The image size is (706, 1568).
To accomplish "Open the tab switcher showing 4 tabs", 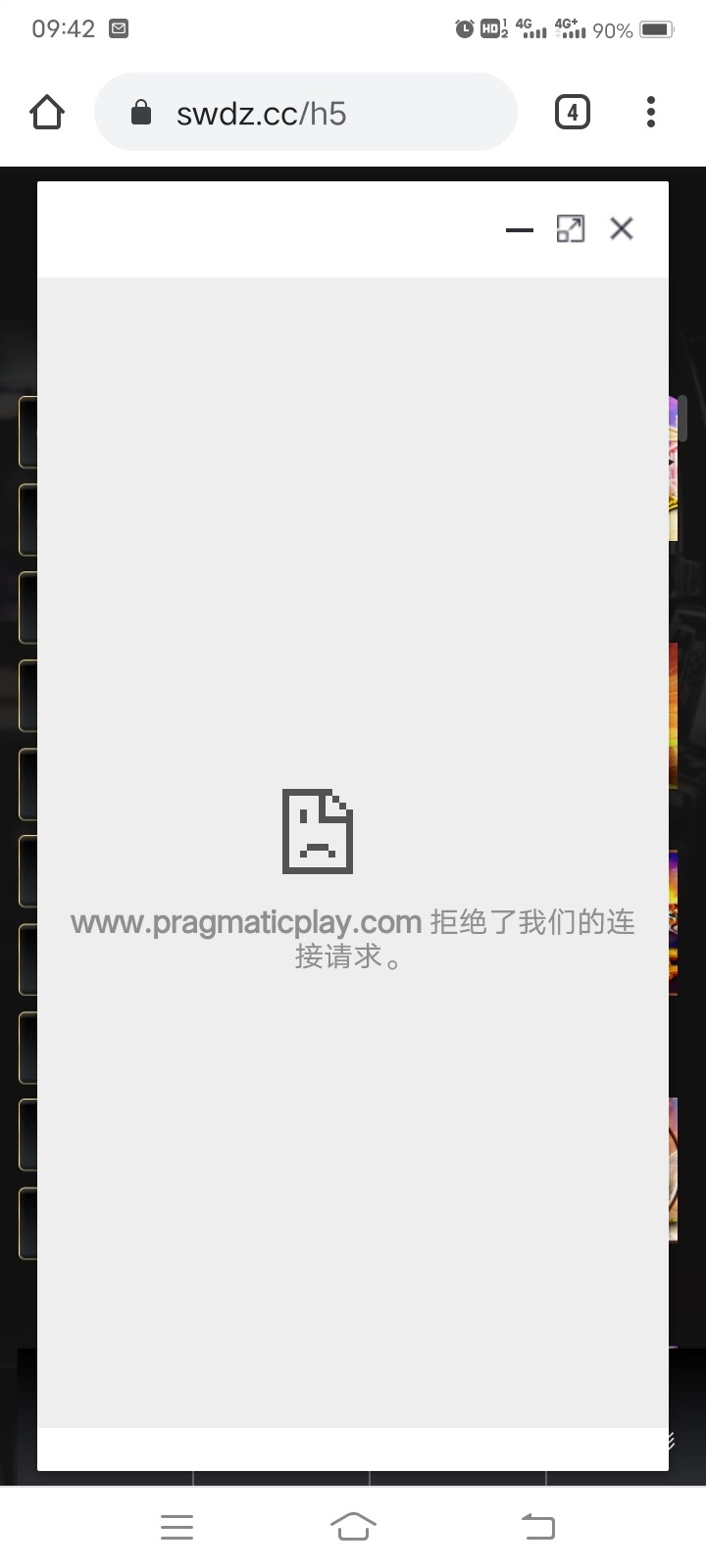I will (572, 113).
